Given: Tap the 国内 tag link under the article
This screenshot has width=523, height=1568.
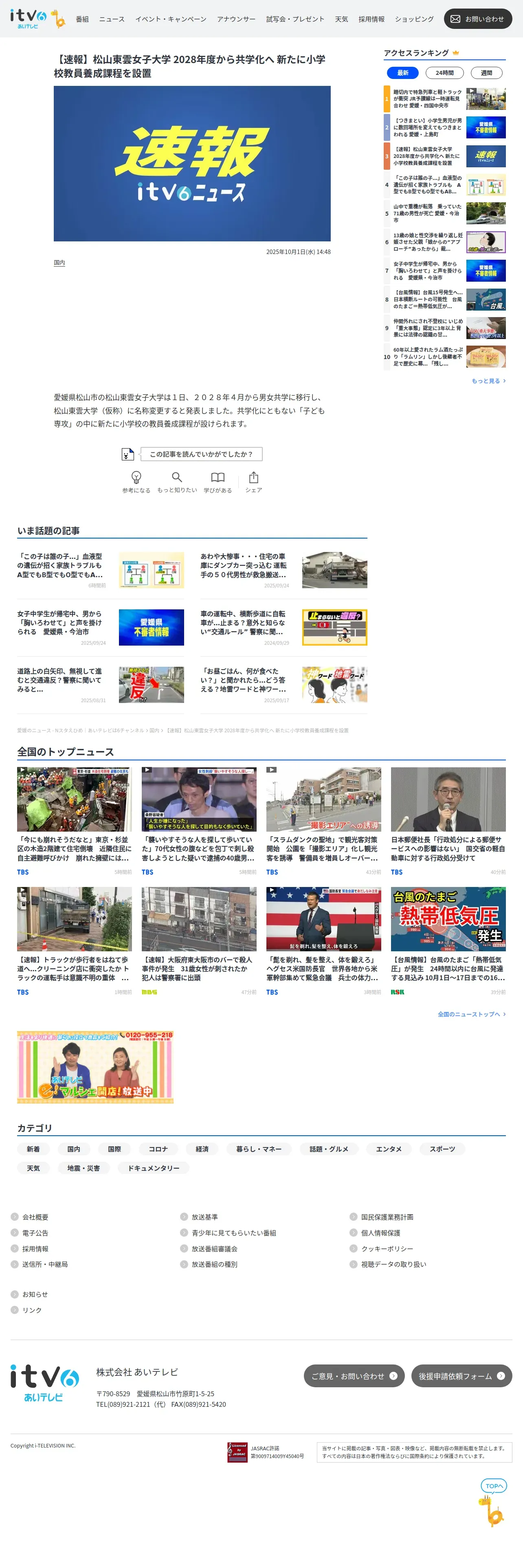Looking at the screenshot, I should coord(59,263).
